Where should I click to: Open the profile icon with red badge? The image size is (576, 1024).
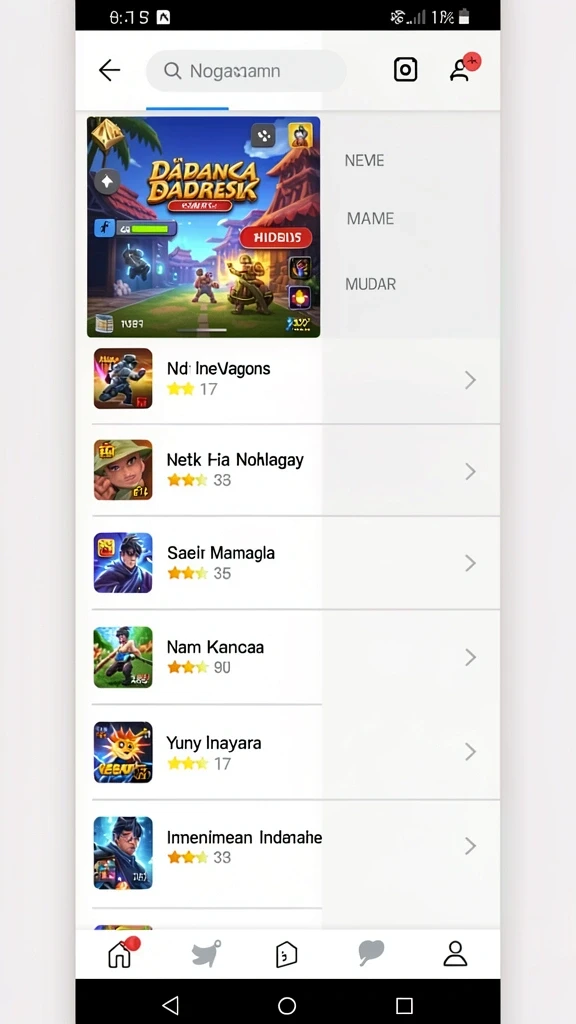463,68
